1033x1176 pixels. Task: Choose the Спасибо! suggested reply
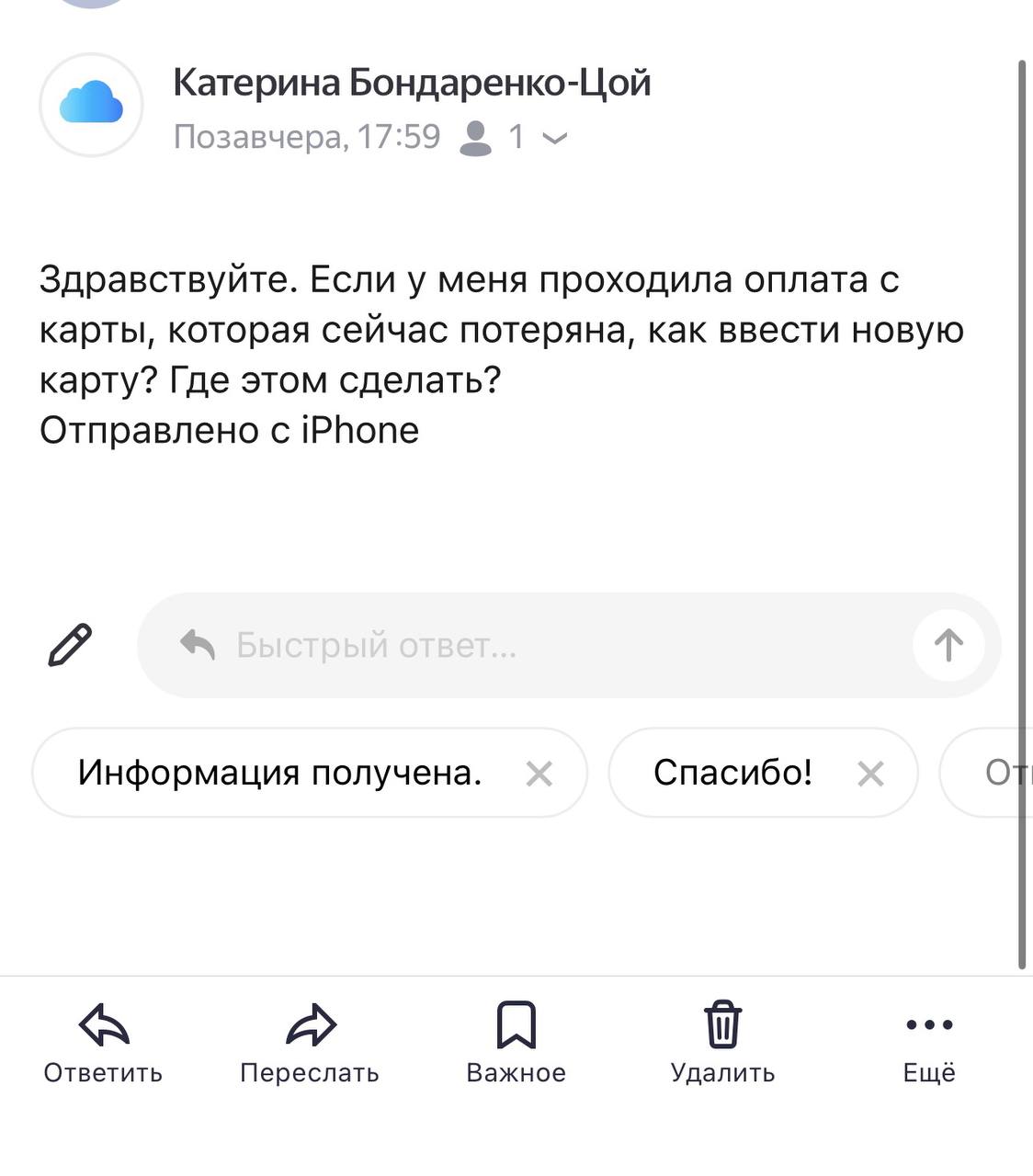coord(732,773)
